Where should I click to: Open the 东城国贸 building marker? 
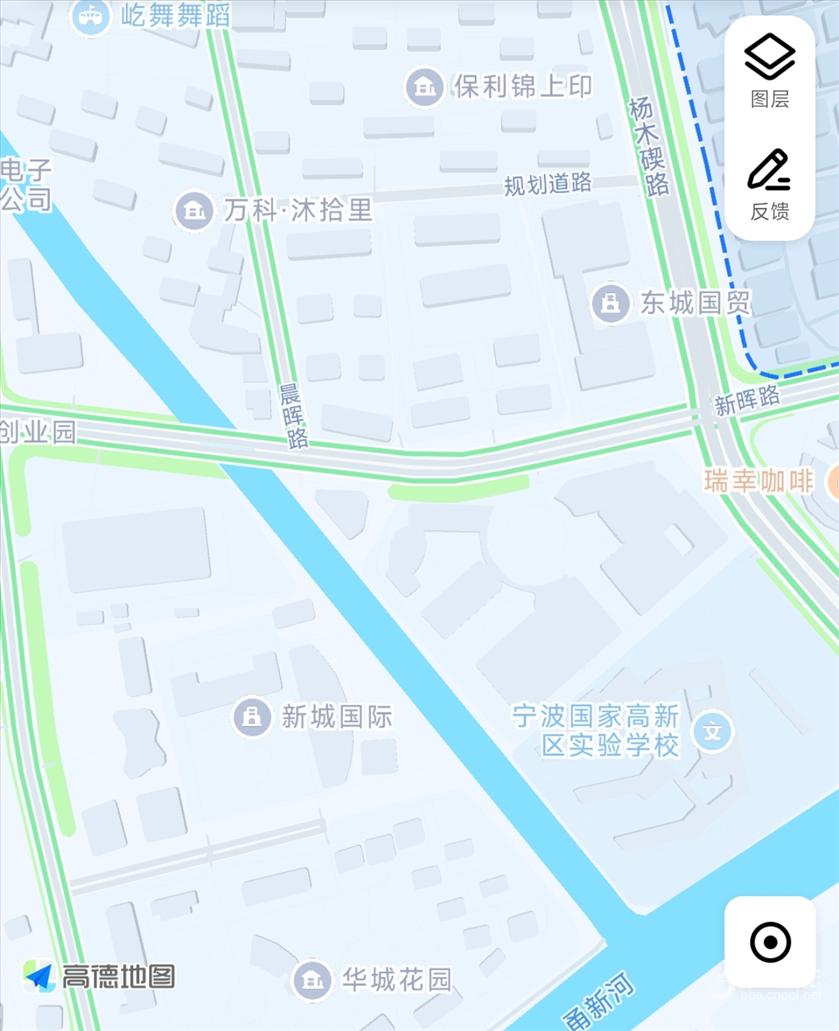(x=610, y=303)
